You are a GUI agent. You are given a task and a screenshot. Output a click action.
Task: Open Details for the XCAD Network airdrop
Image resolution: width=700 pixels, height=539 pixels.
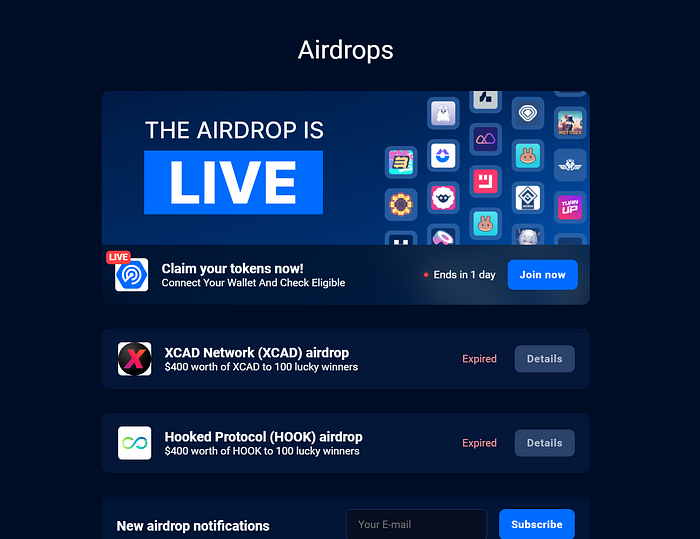(544, 359)
